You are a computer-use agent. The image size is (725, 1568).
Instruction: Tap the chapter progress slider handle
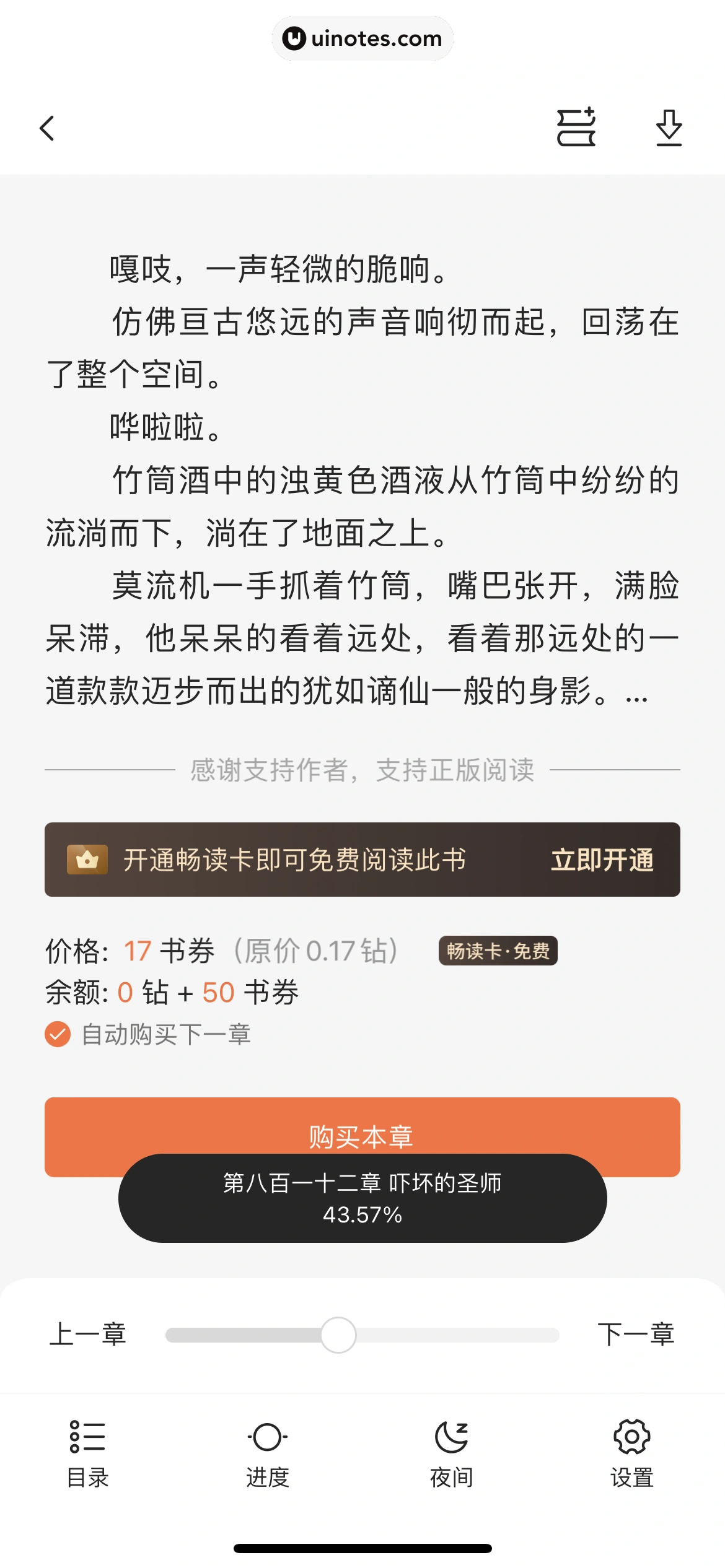pos(338,1335)
